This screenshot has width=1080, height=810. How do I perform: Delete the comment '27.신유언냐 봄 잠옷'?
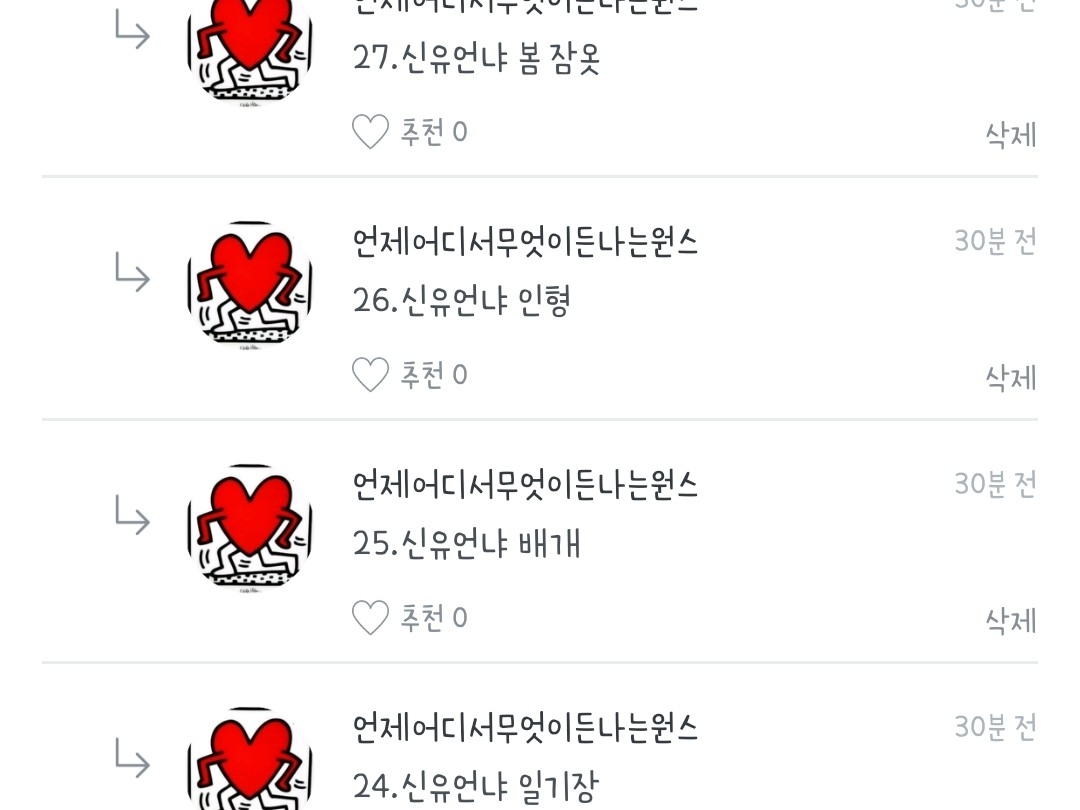[x=1010, y=135]
